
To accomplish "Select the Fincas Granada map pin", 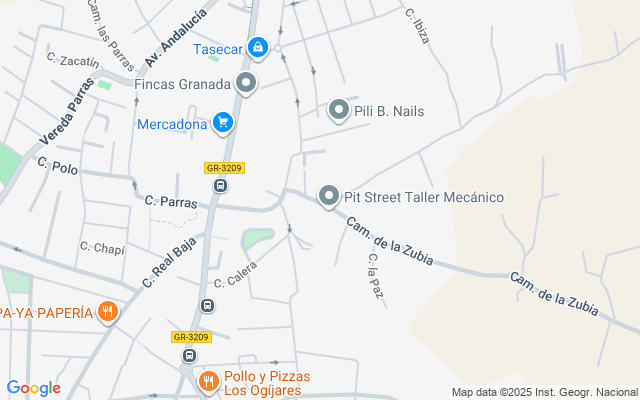I will [x=246, y=83].
